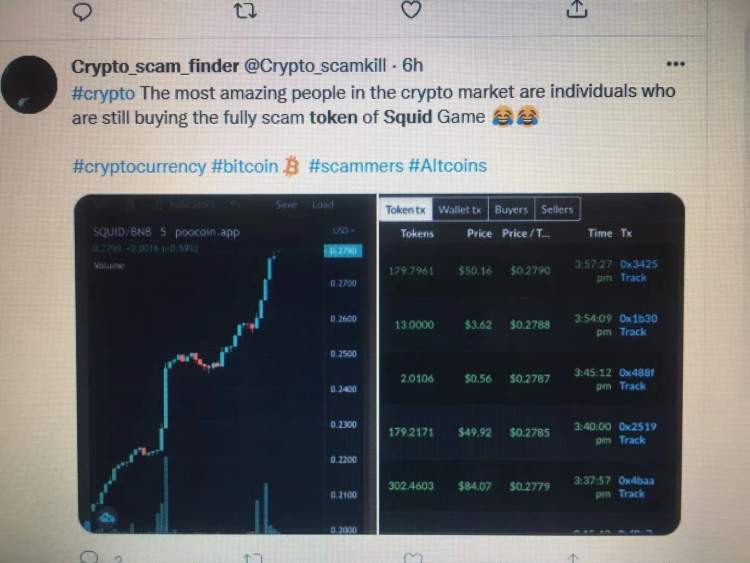Screen dimensions: 750x563
Task: Tap the reply icon at the top
Action: (x=84, y=9)
